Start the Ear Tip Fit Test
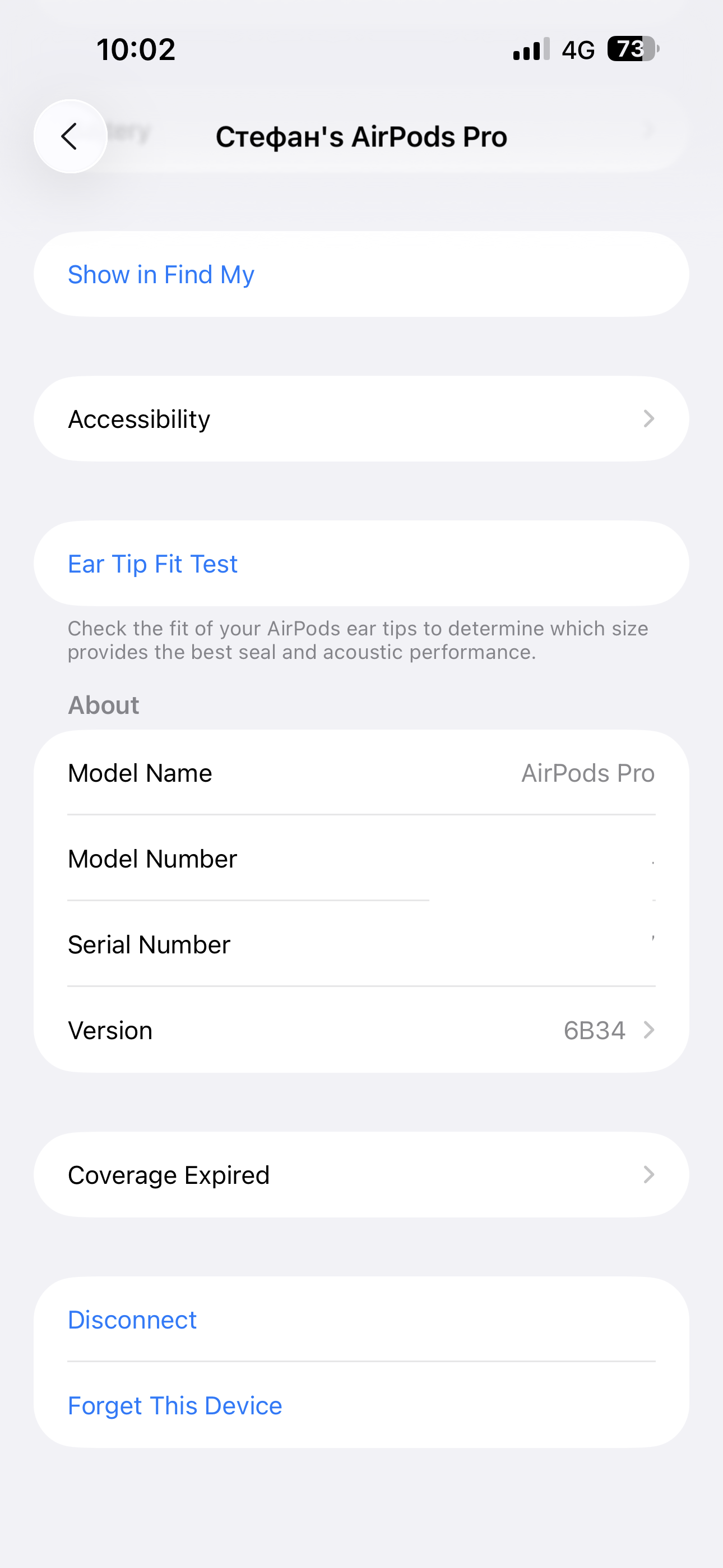The height and width of the screenshot is (1568, 723). click(x=153, y=564)
